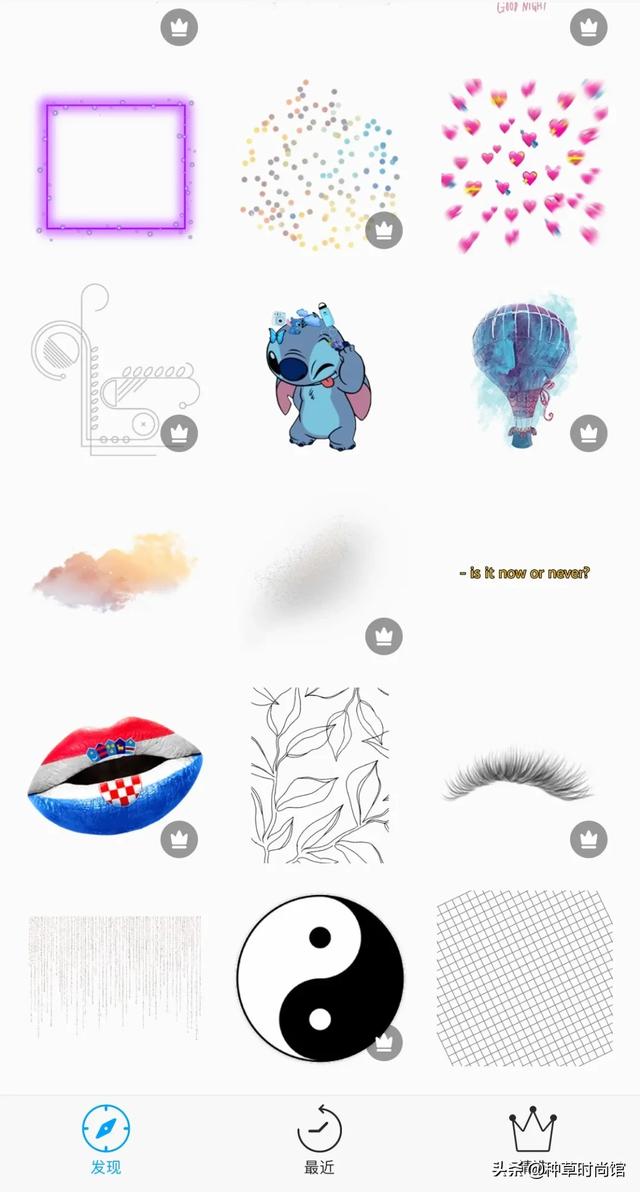Select the leaf outline sticker
640x1192 pixels.
(x=320, y=775)
